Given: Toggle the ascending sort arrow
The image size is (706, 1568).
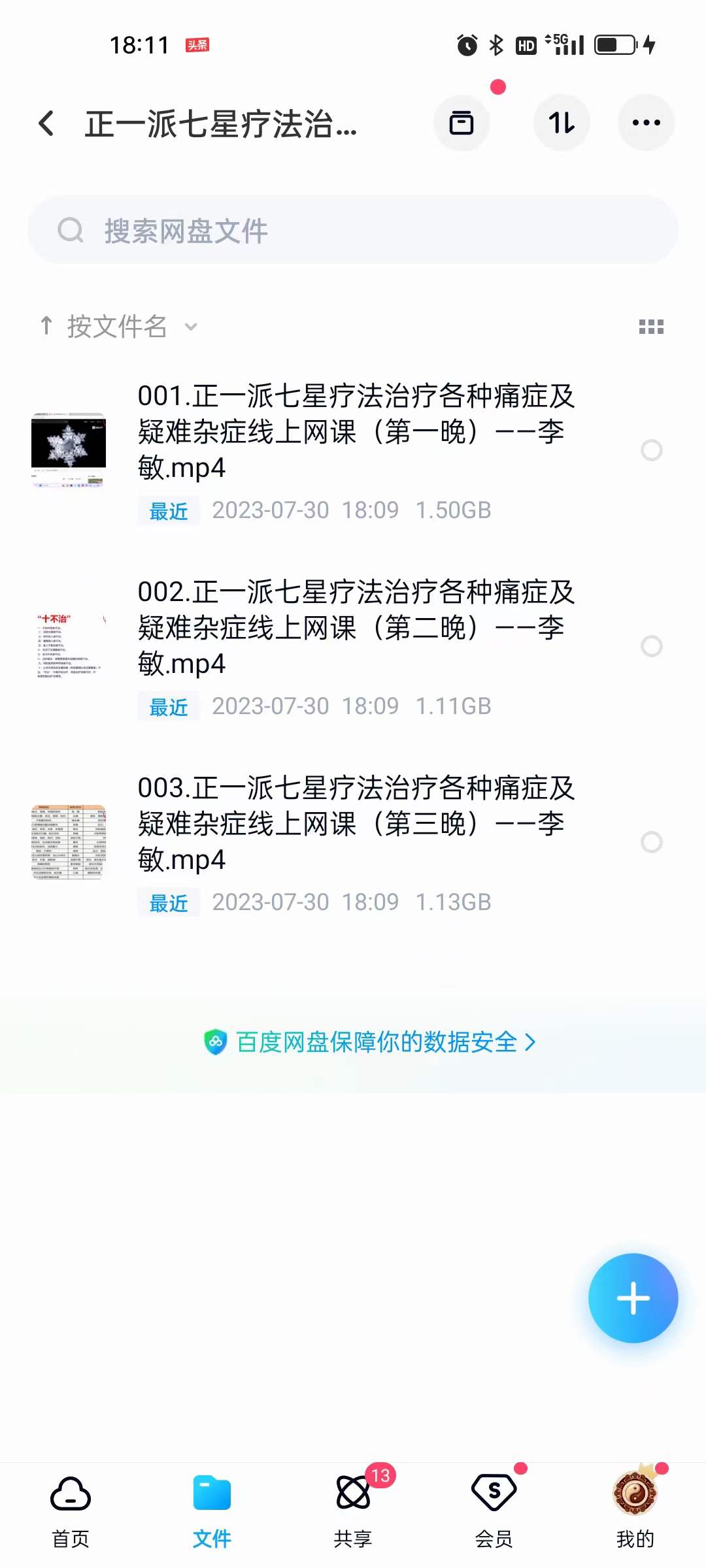Looking at the screenshot, I should pyautogui.click(x=45, y=325).
